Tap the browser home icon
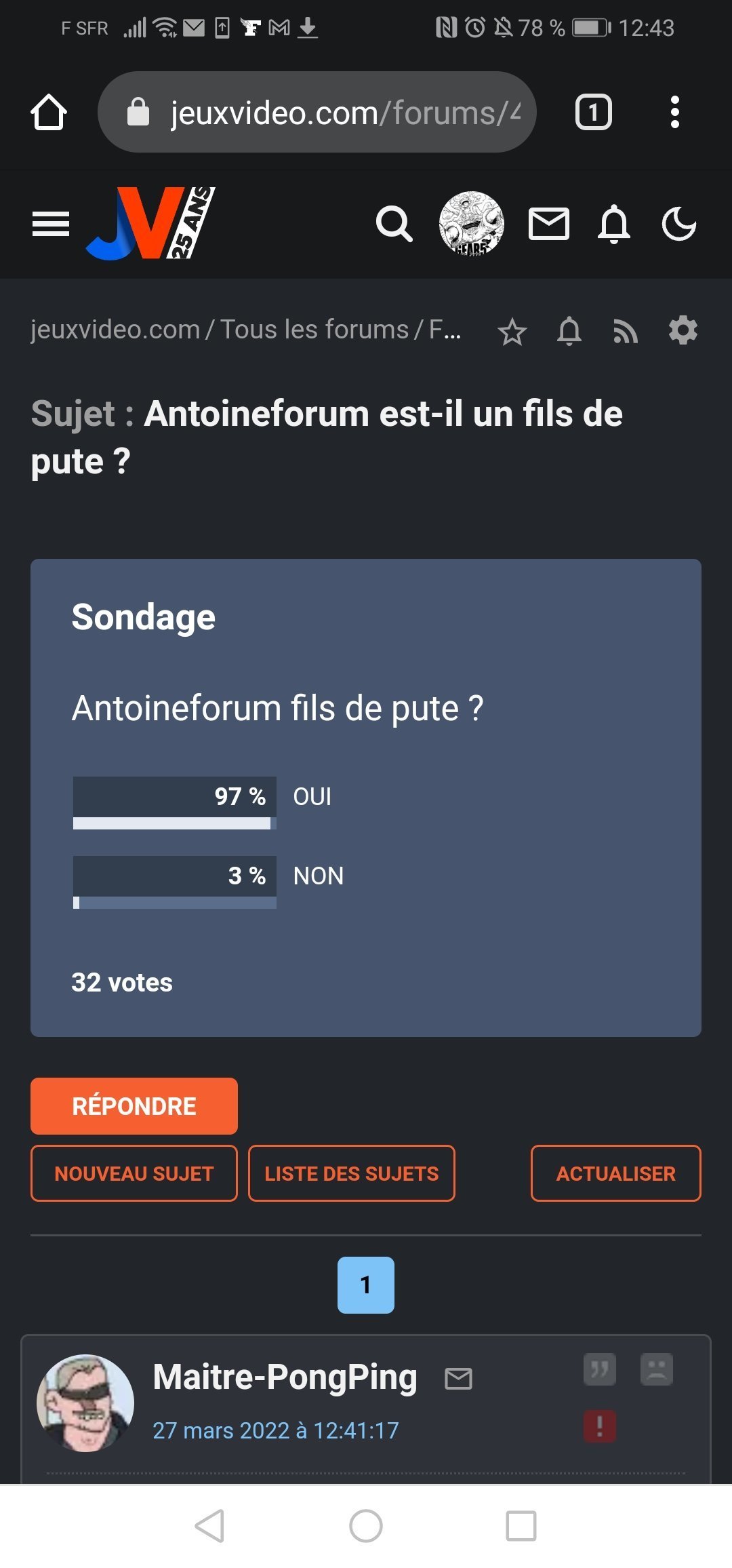Image resolution: width=732 pixels, height=1568 pixels. (x=49, y=112)
